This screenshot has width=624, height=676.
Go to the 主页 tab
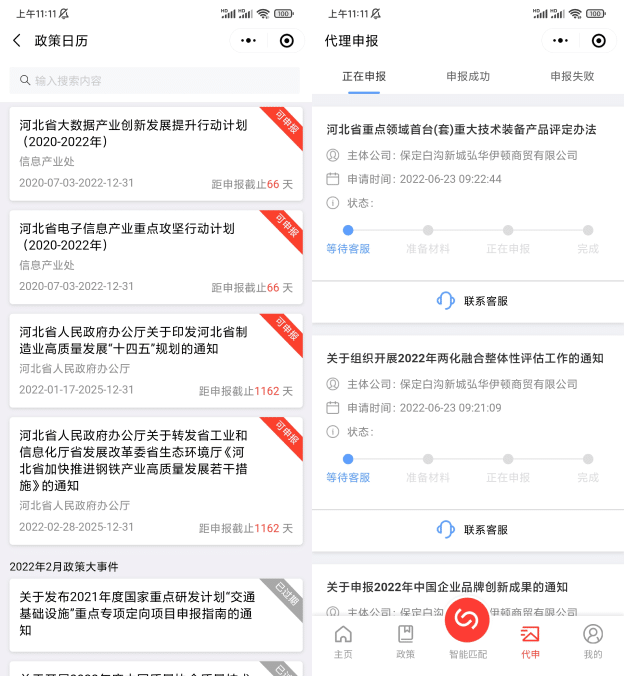pyautogui.click(x=343, y=641)
